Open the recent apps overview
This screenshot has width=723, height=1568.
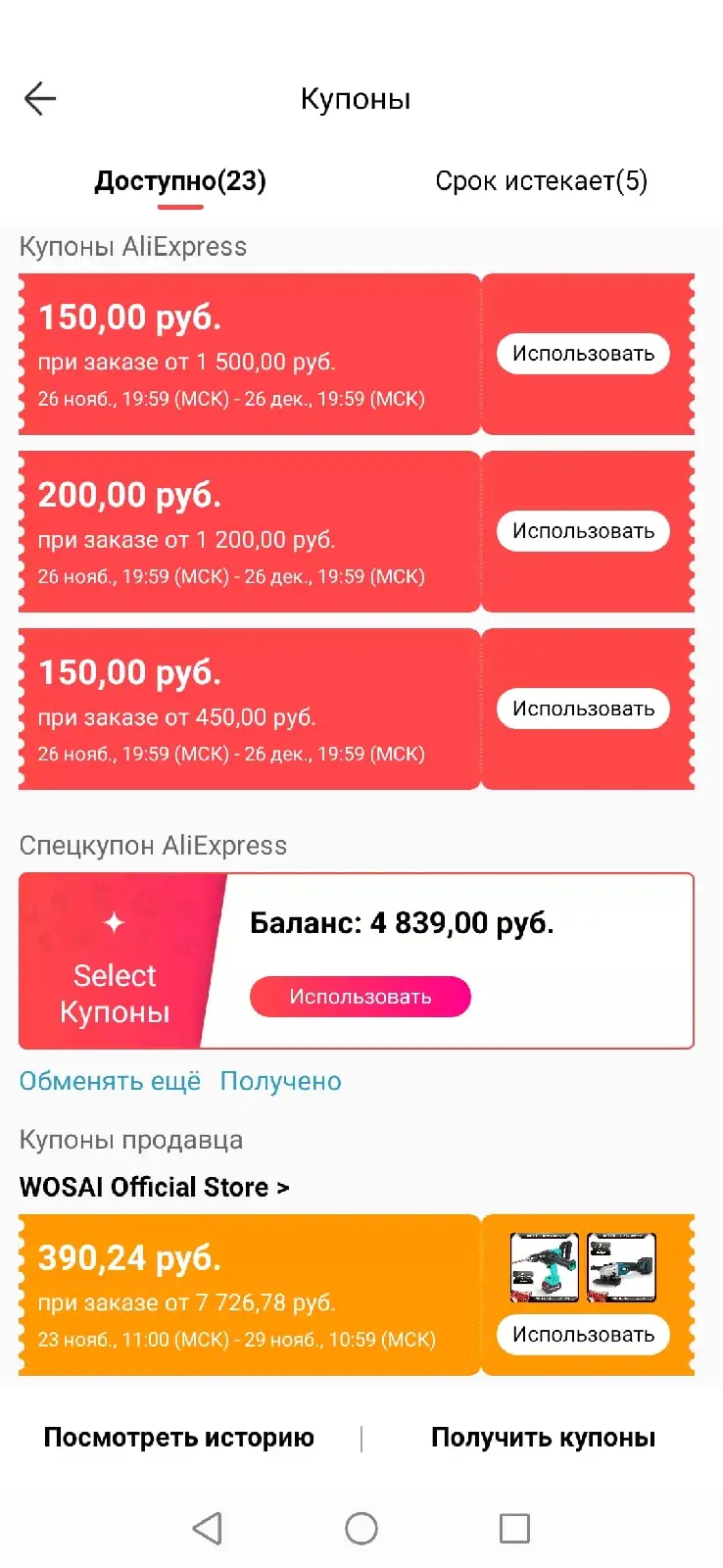point(514,1528)
